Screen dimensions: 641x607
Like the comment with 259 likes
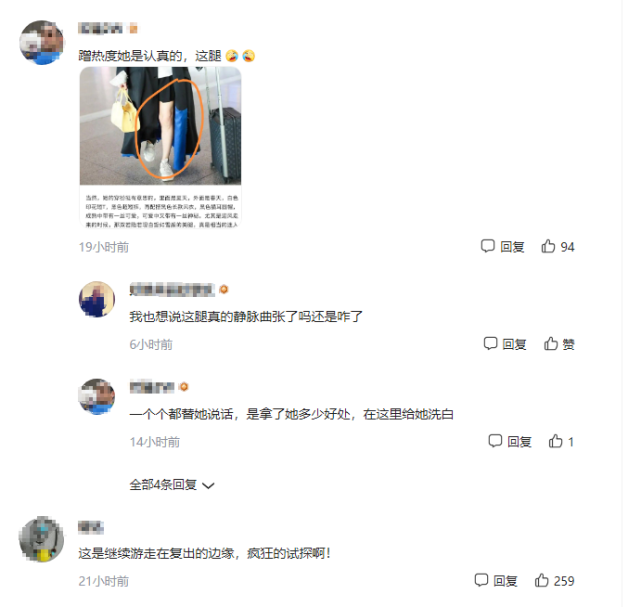(554, 580)
